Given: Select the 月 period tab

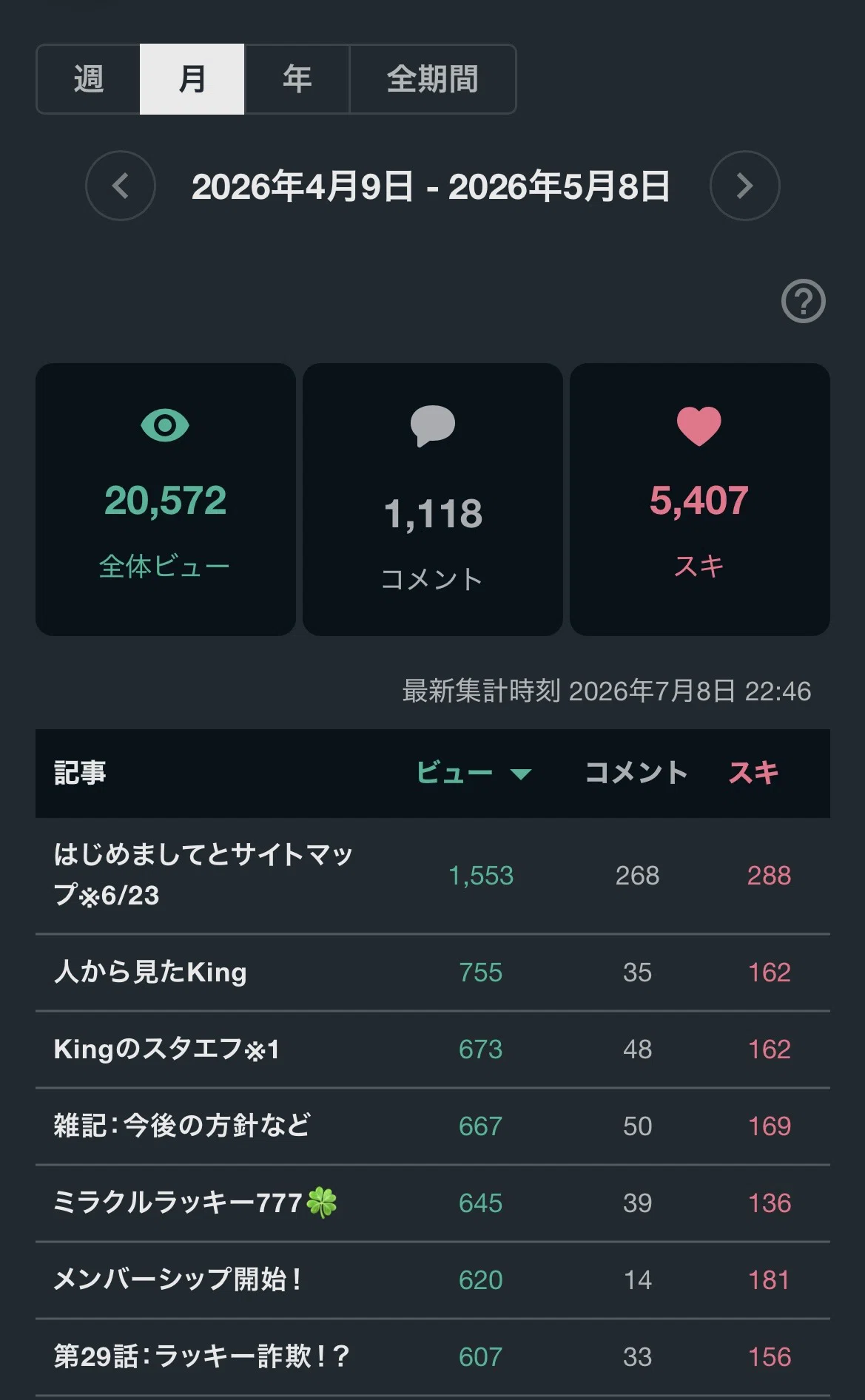Looking at the screenshot, I should tap(192, 79).
